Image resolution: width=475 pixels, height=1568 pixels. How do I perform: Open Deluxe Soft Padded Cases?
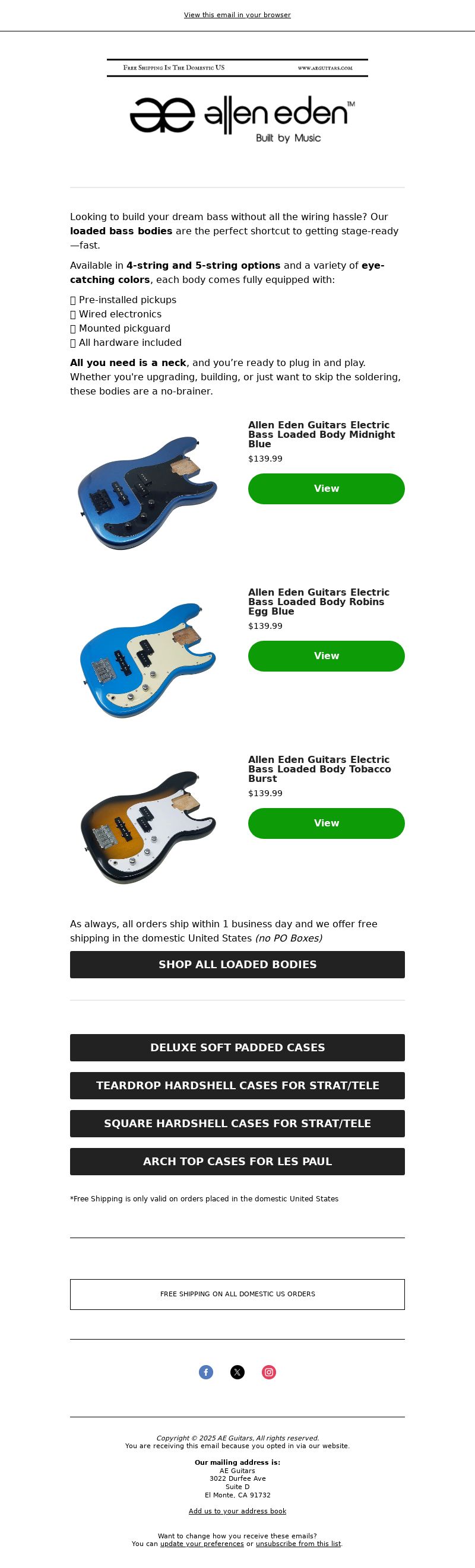[237, 1048]
